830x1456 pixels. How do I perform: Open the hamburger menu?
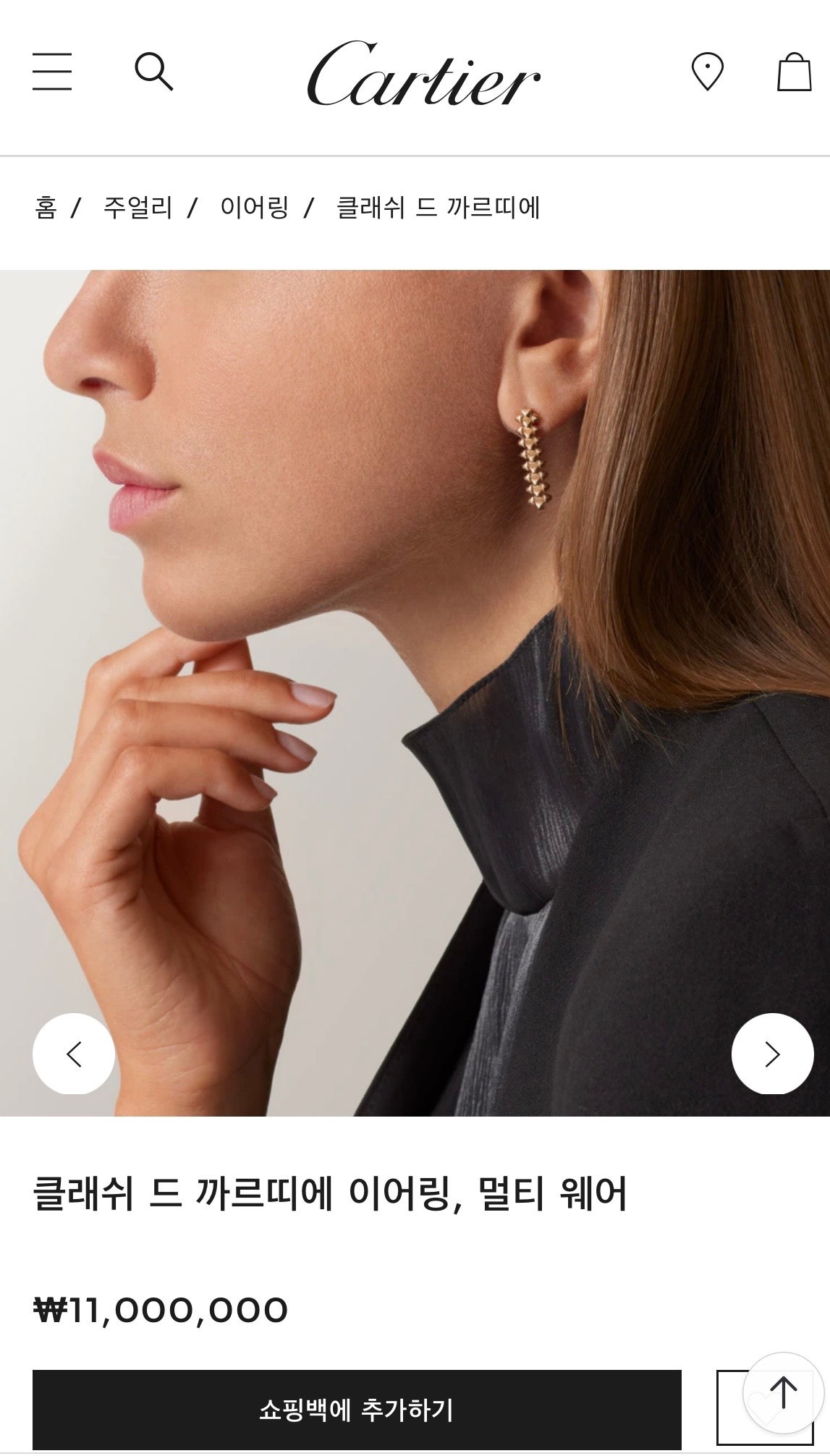[52, 72]
